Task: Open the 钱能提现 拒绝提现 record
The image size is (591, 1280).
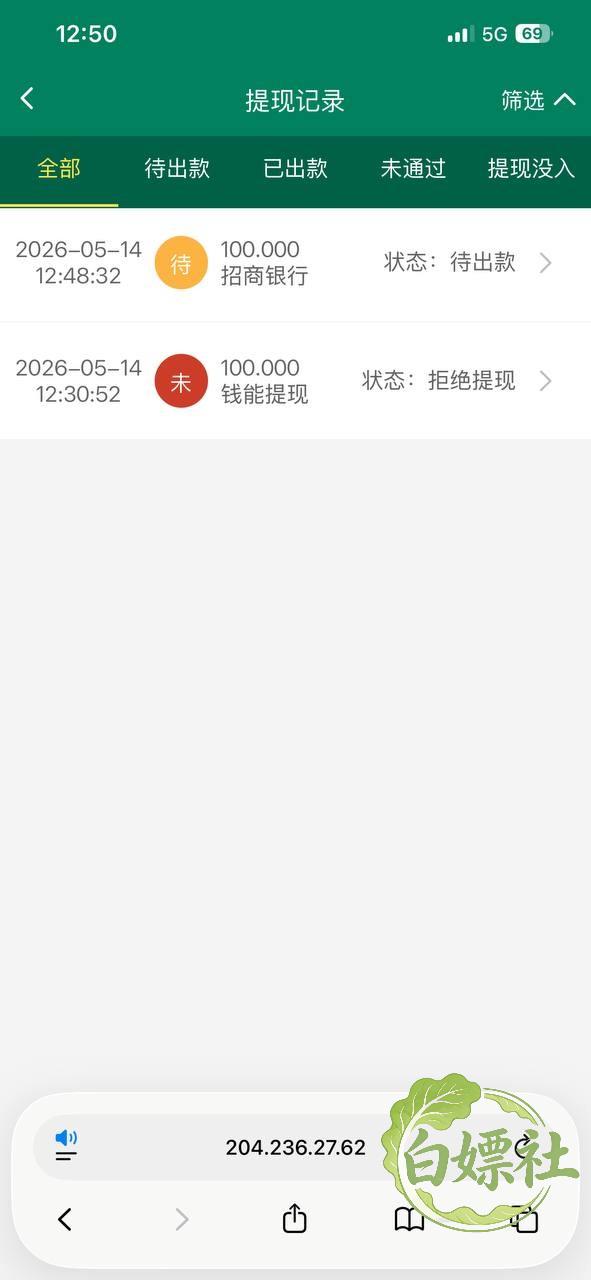Action: tap(295, 381)
